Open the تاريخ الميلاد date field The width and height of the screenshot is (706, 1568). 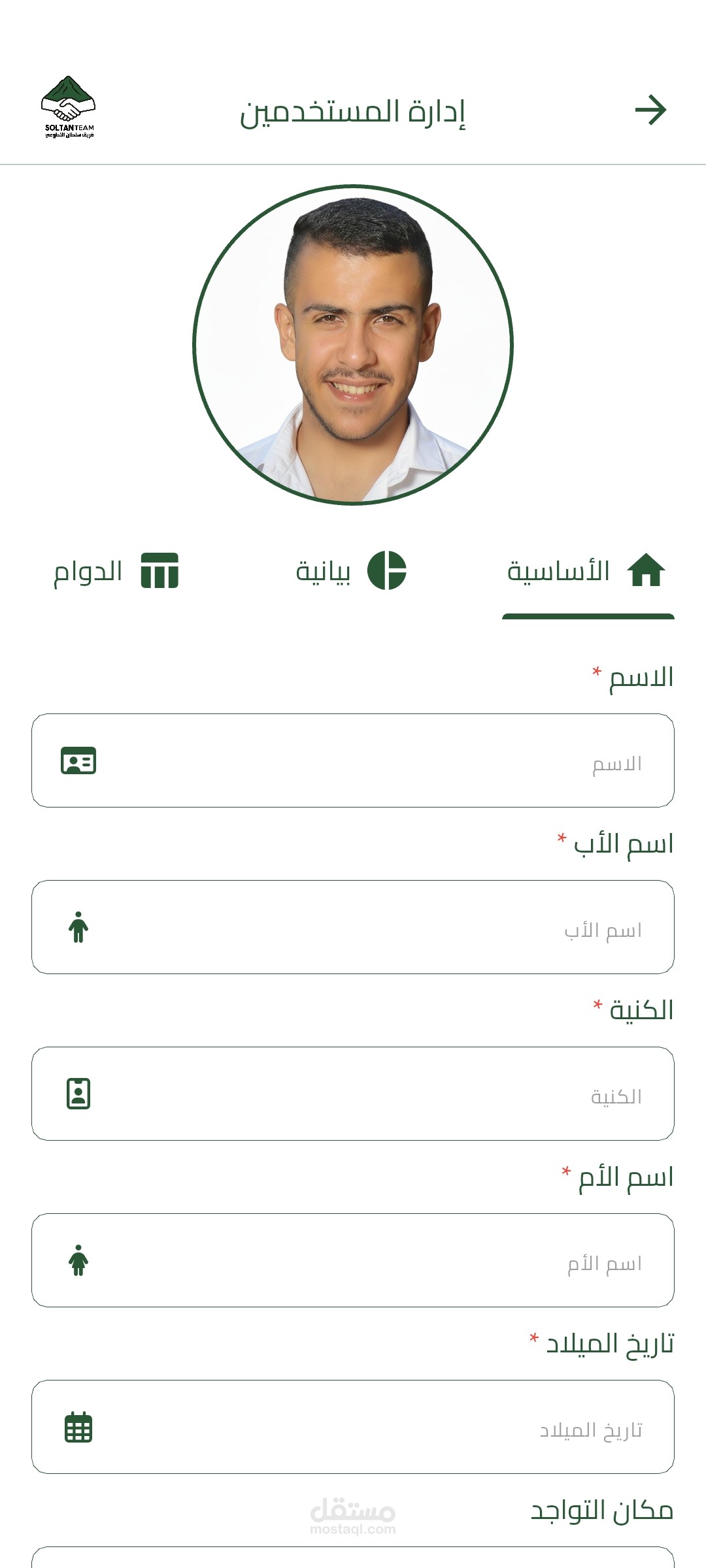point(353,1427)
